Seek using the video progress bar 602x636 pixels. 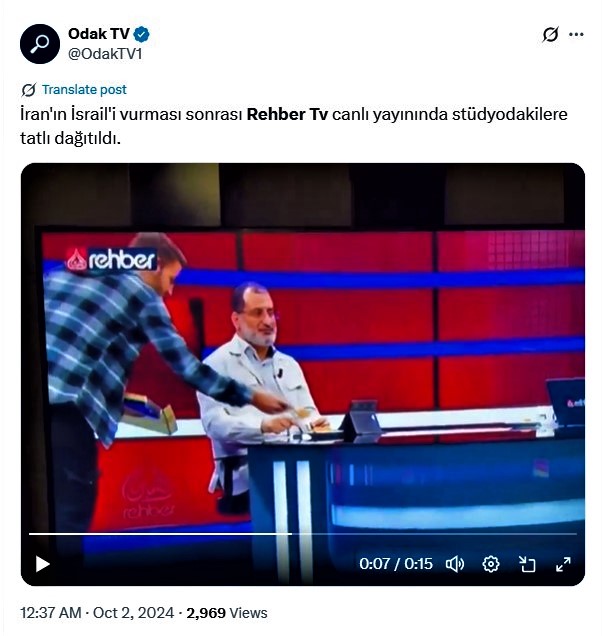tap(300, 534)
